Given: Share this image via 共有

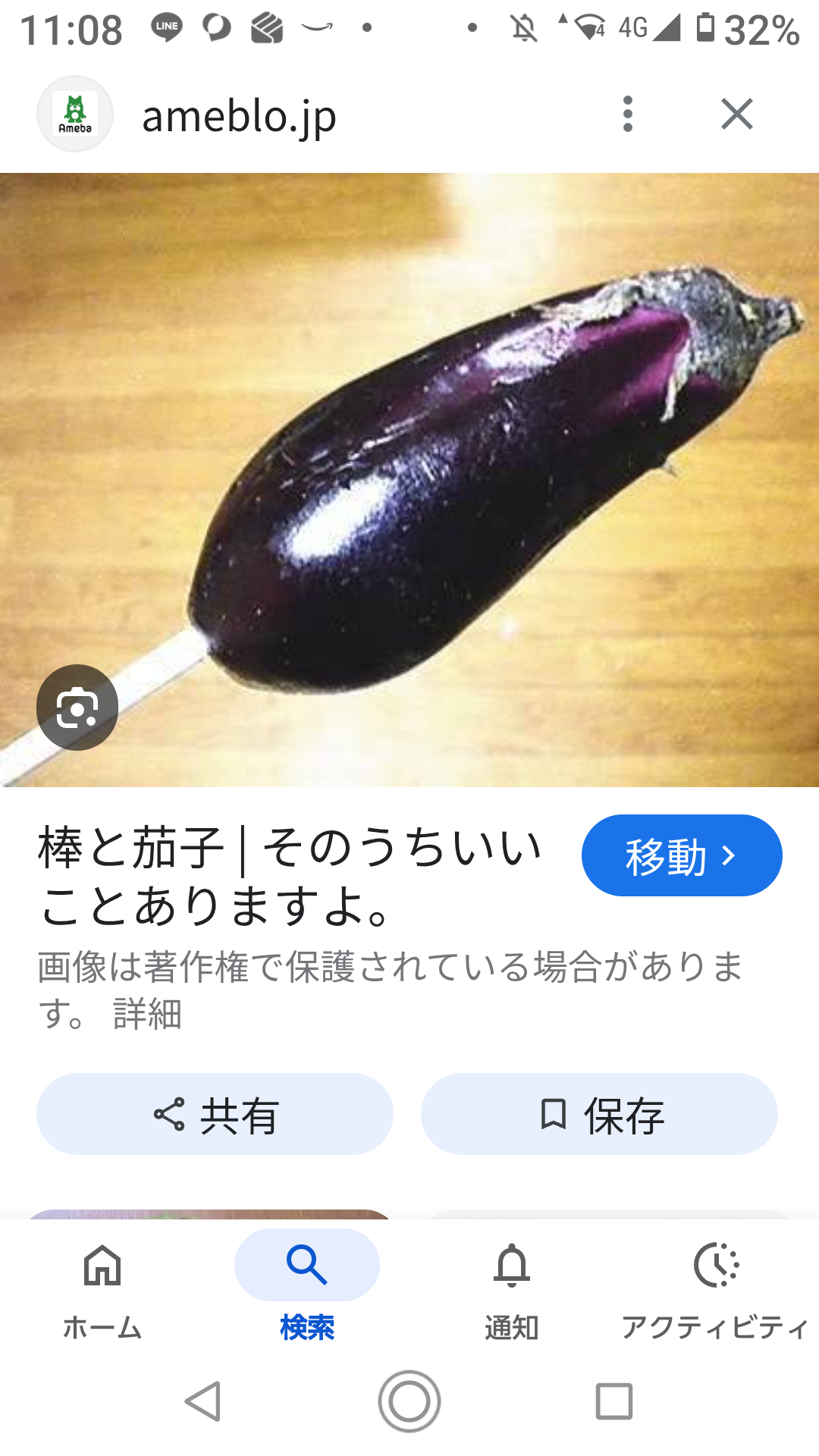Looking at the screenshot, I should (215, 1114).
